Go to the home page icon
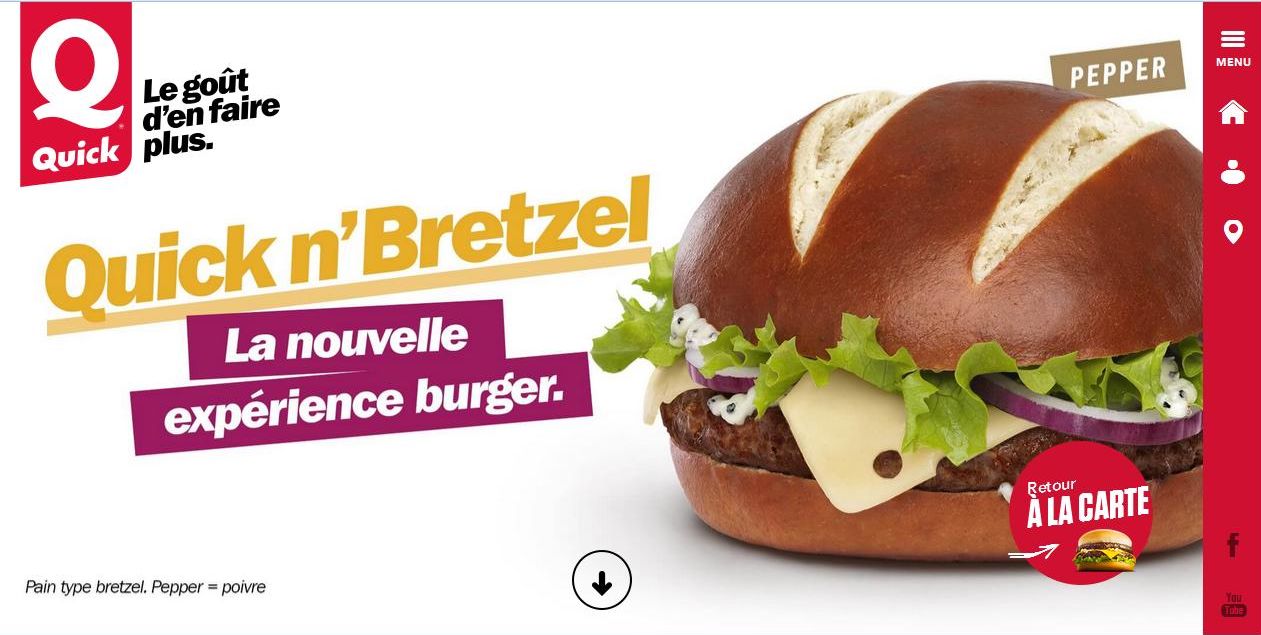Image resolution: width=1261 pixels, height=635 pixels. point(1233,112)
